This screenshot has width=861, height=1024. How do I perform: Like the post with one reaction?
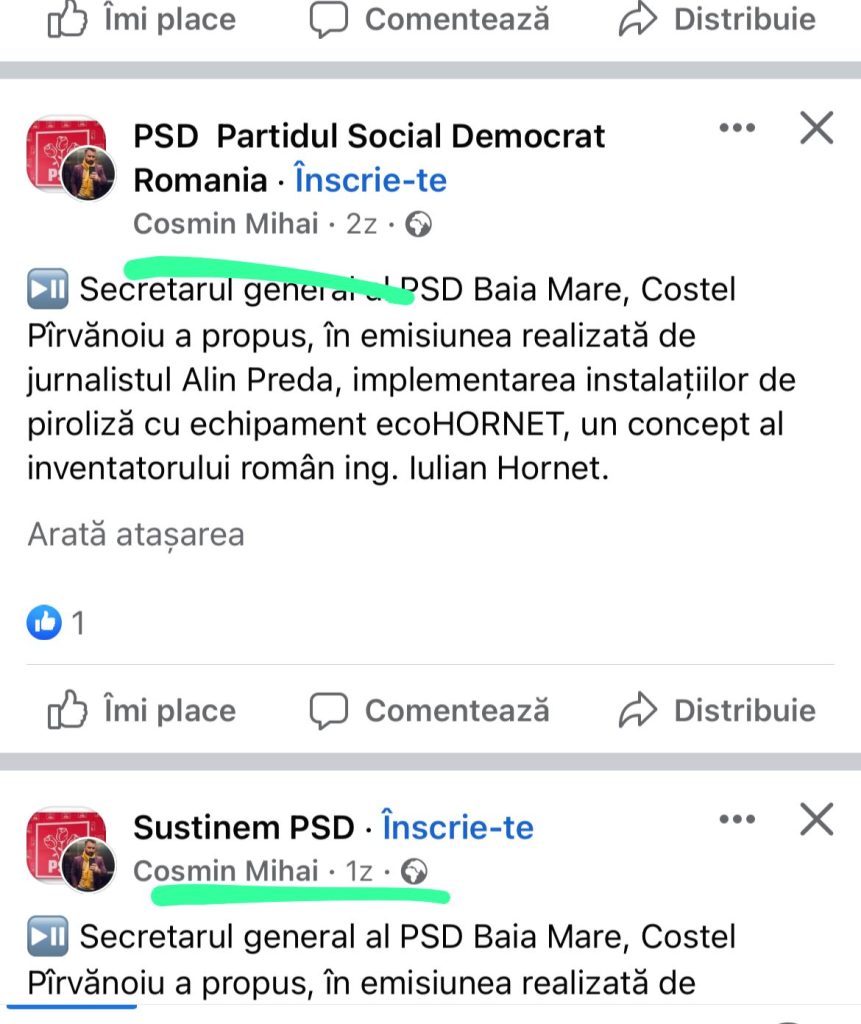[142, 711]
